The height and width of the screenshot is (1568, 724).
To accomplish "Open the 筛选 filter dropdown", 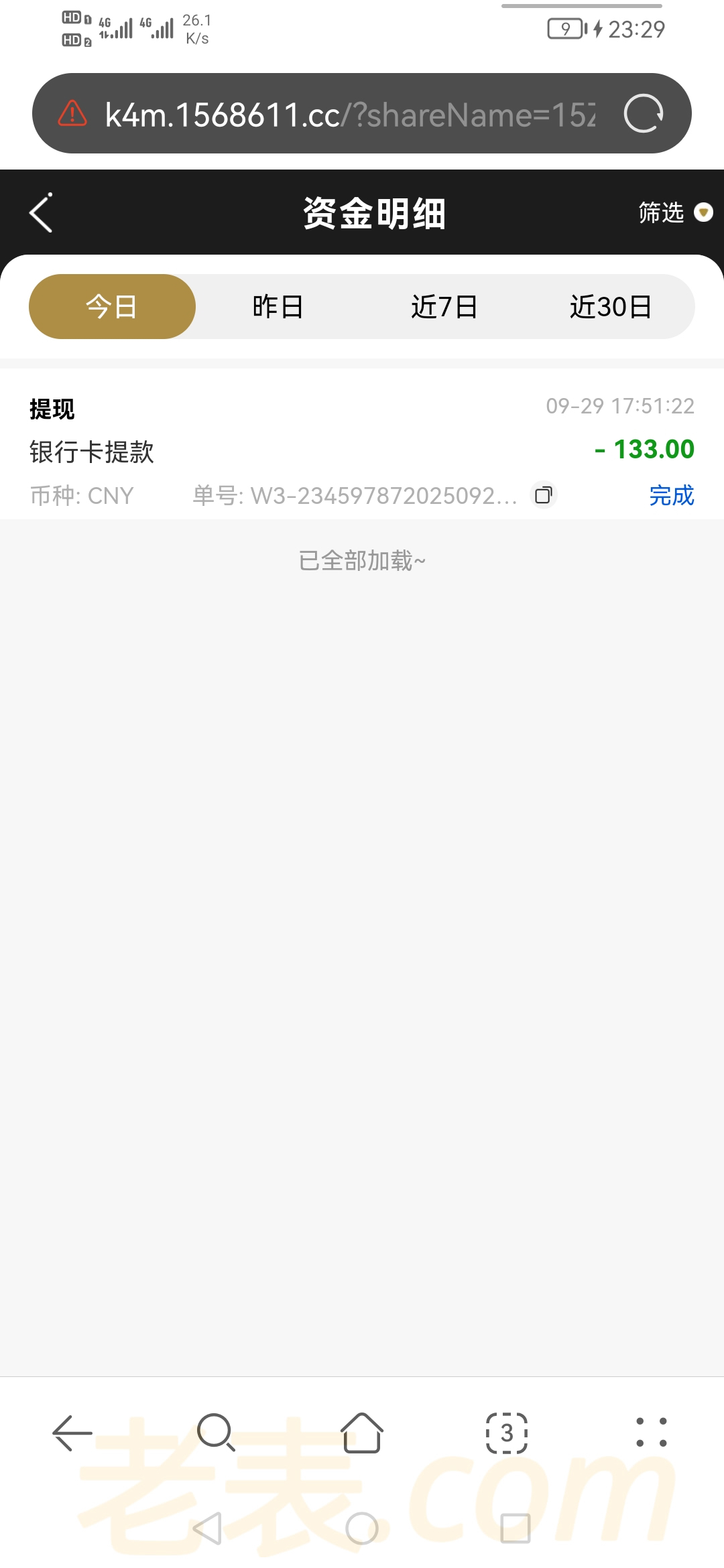I will coord(674,213).
